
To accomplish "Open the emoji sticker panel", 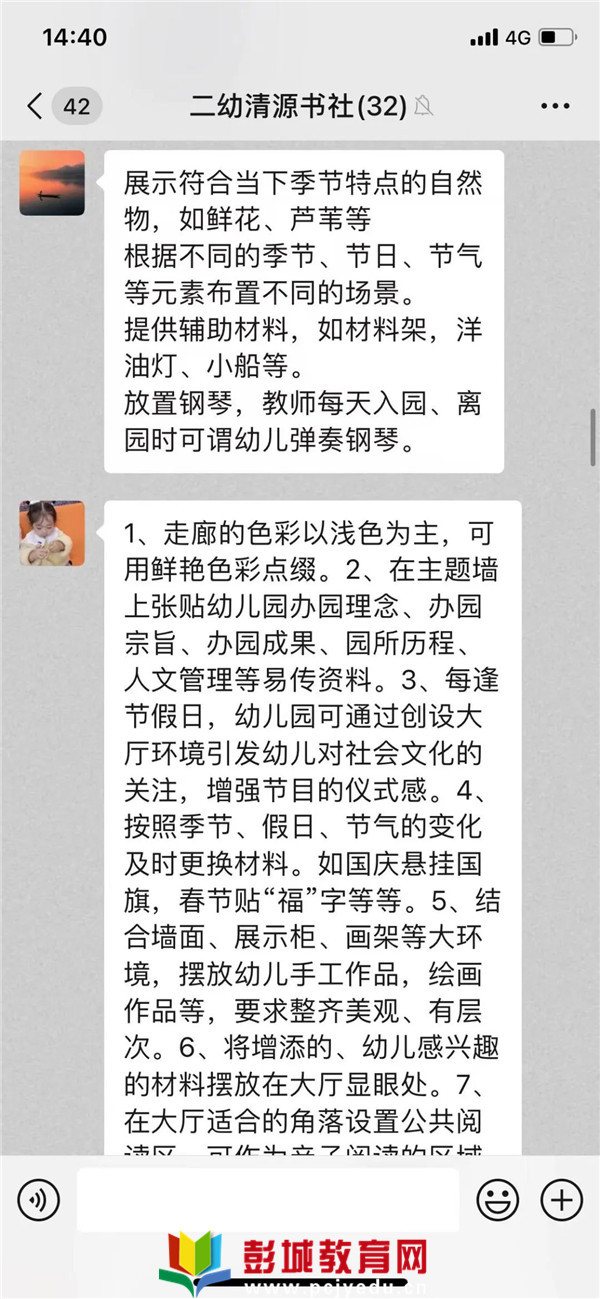I will (x=497, y=1199).
